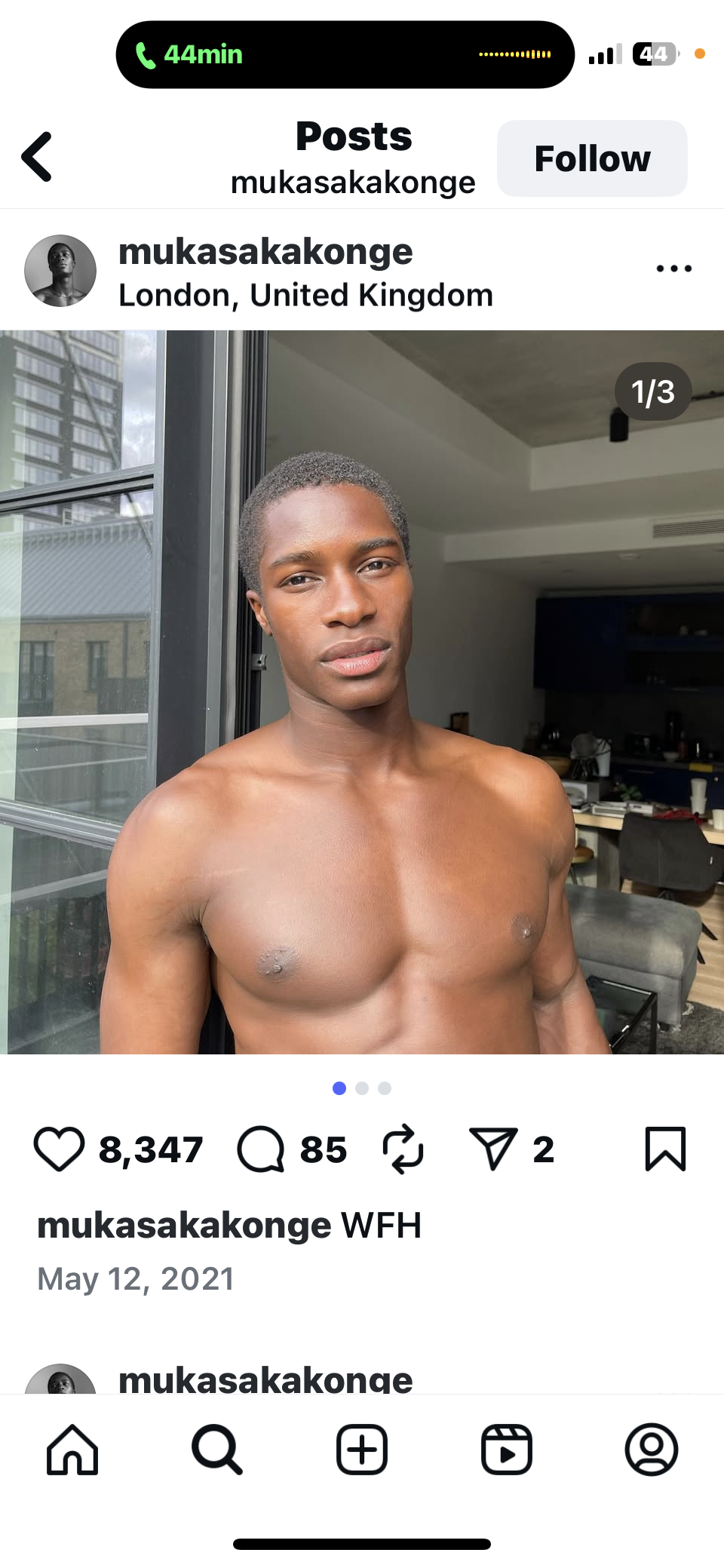The width and height of the screenshot is (724, 1568).
Task: Open mukasakakonge's profile picture in post header
Action: 60,271
